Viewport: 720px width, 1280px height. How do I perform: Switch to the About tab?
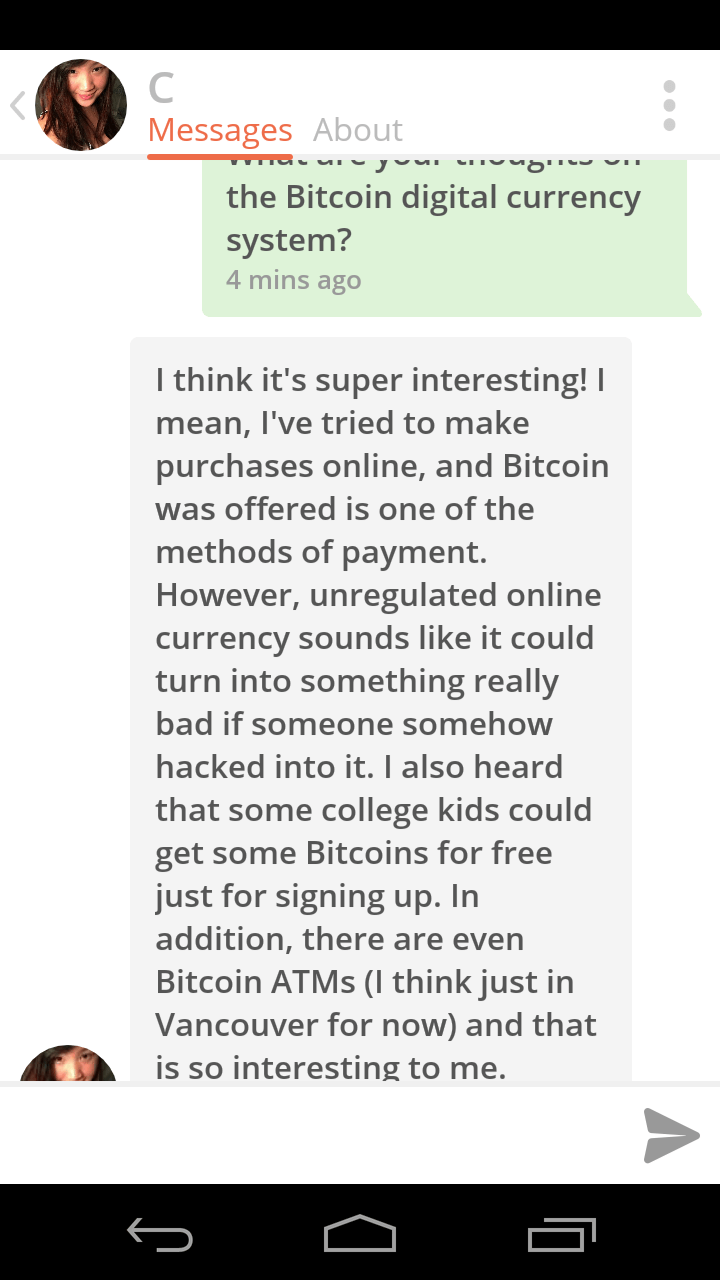(x=357, y=130)
